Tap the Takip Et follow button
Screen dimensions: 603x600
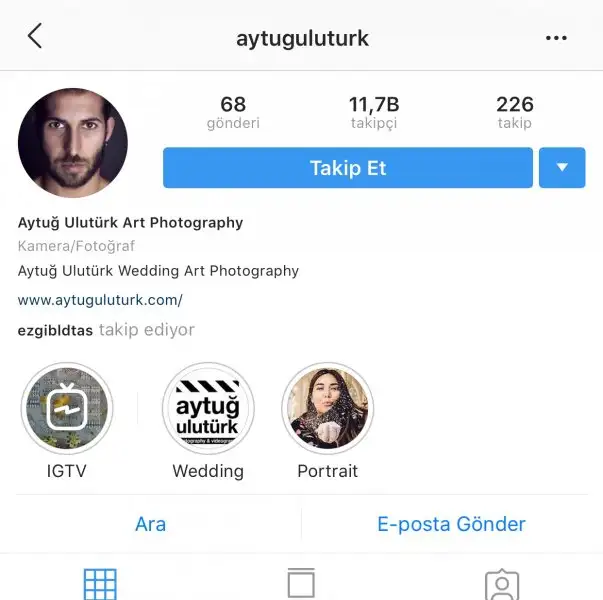point(347,168)
